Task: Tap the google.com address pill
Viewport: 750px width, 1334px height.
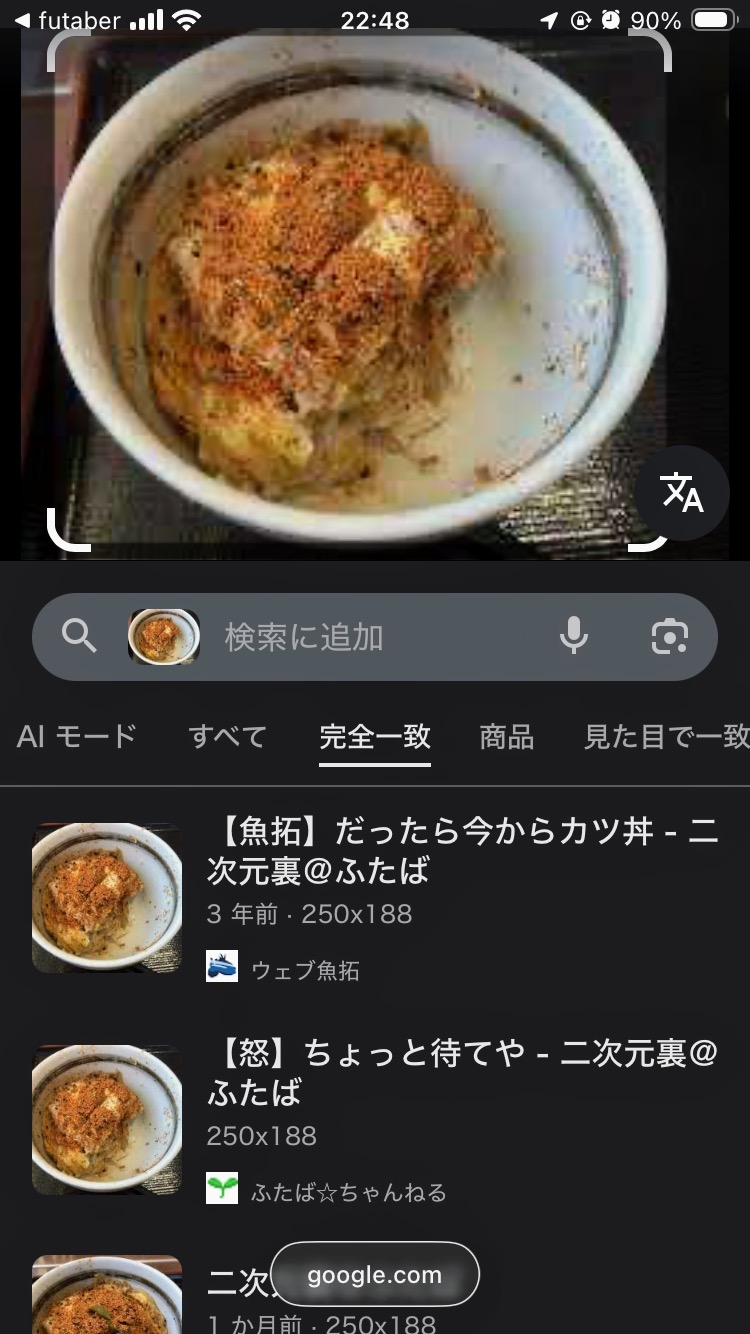Action: 375,1275
